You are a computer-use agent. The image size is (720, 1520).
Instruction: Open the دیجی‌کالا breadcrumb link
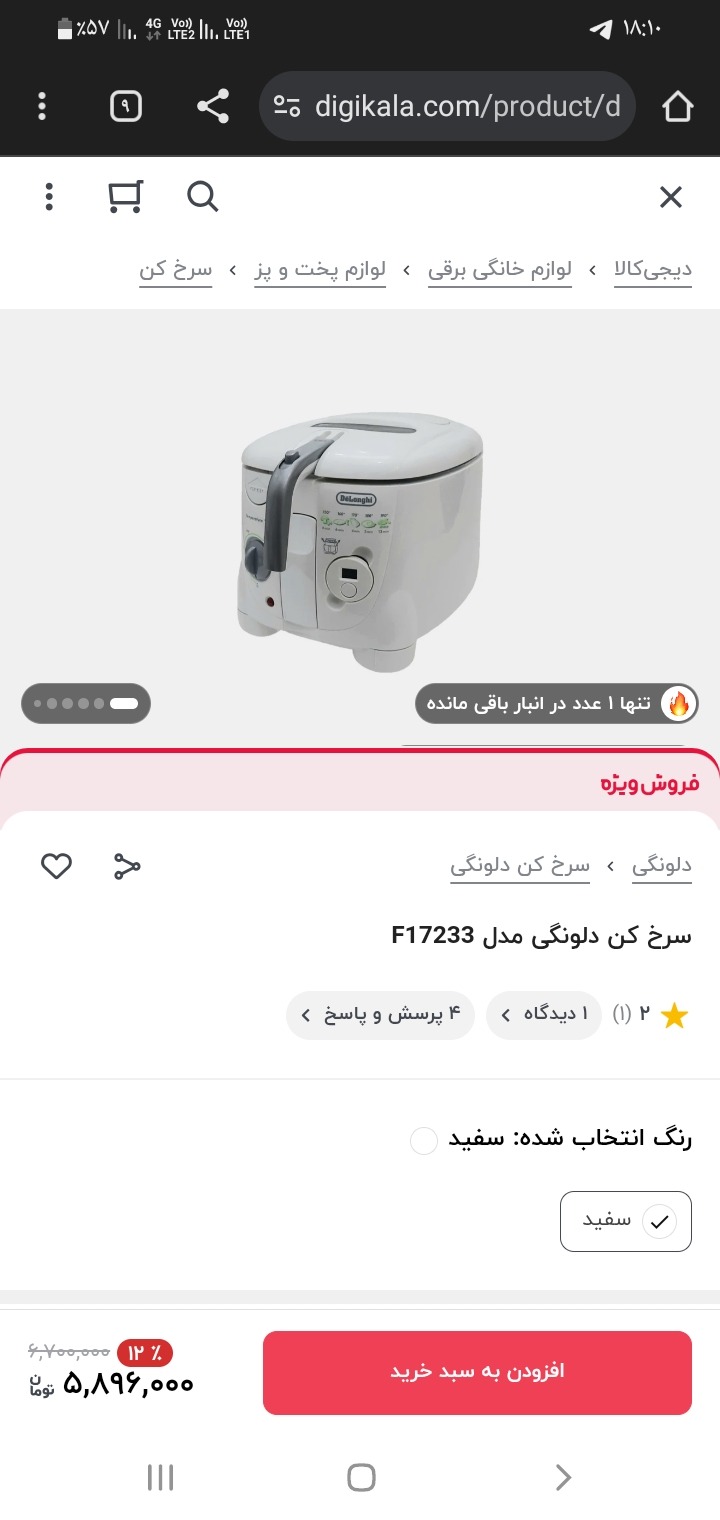click(654, 270)
